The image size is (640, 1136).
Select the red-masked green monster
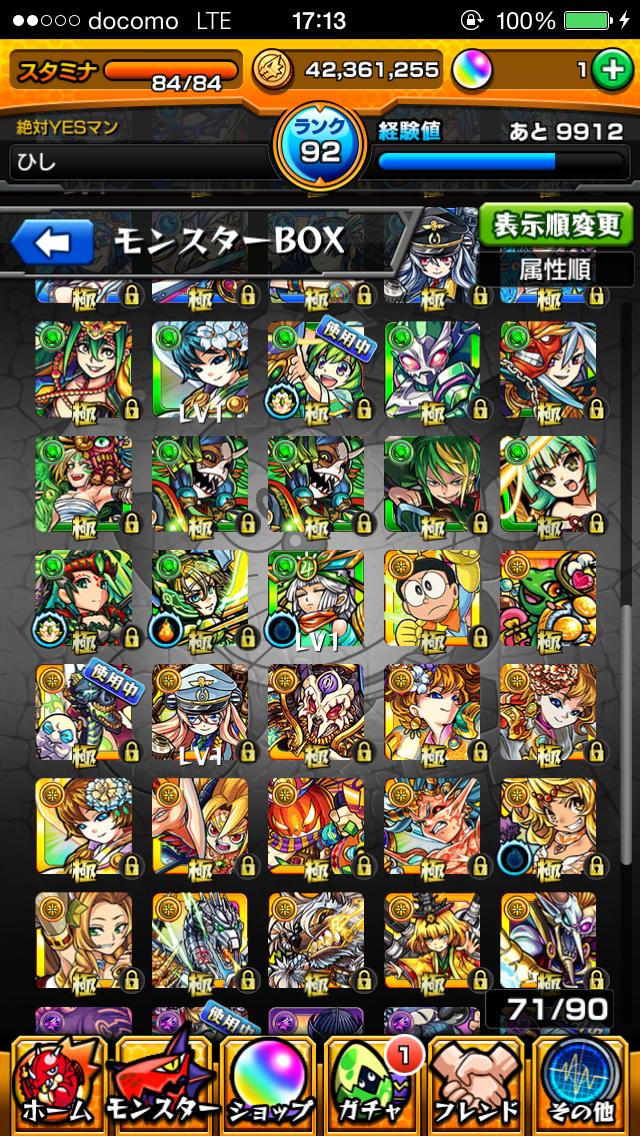coord(548,370)
